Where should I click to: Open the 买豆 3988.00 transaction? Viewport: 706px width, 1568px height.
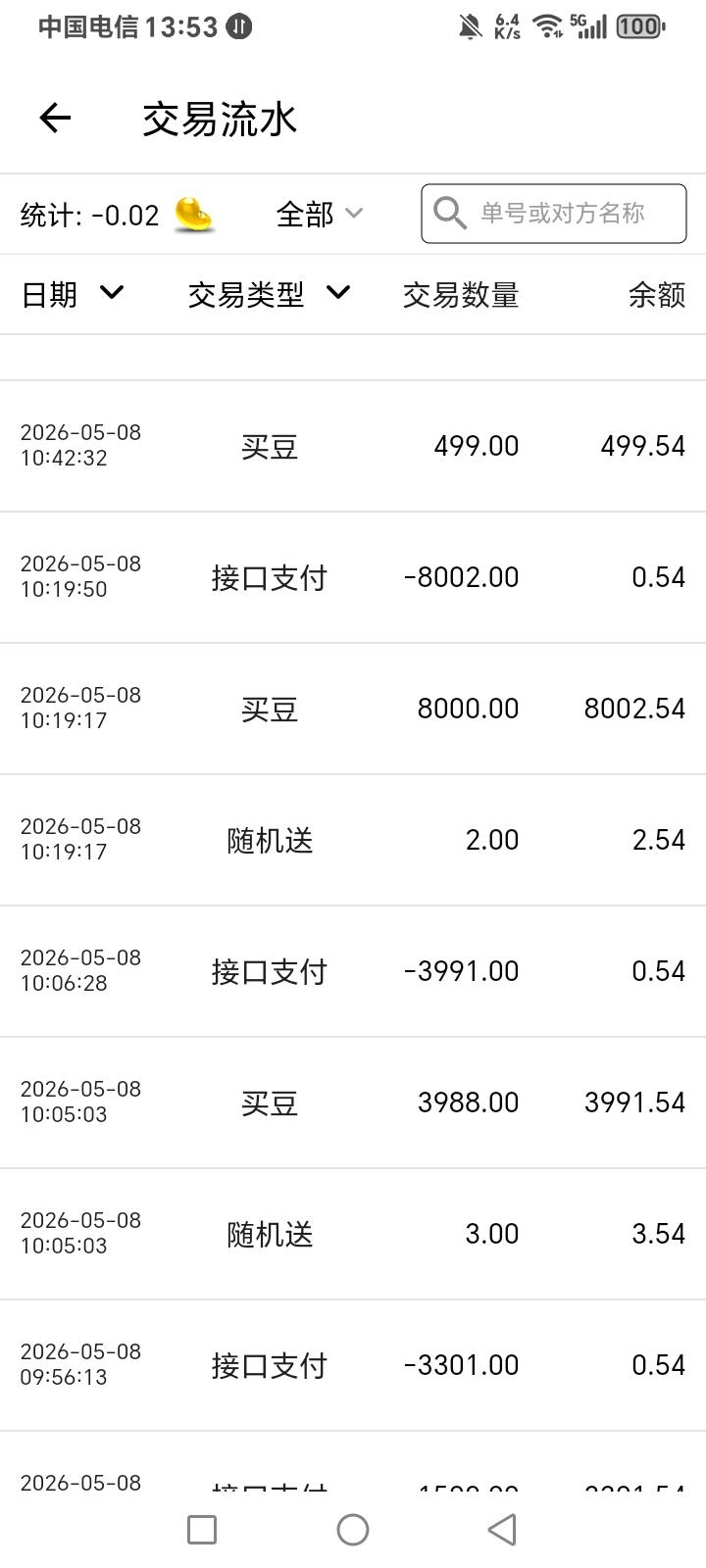point(353,1102)
